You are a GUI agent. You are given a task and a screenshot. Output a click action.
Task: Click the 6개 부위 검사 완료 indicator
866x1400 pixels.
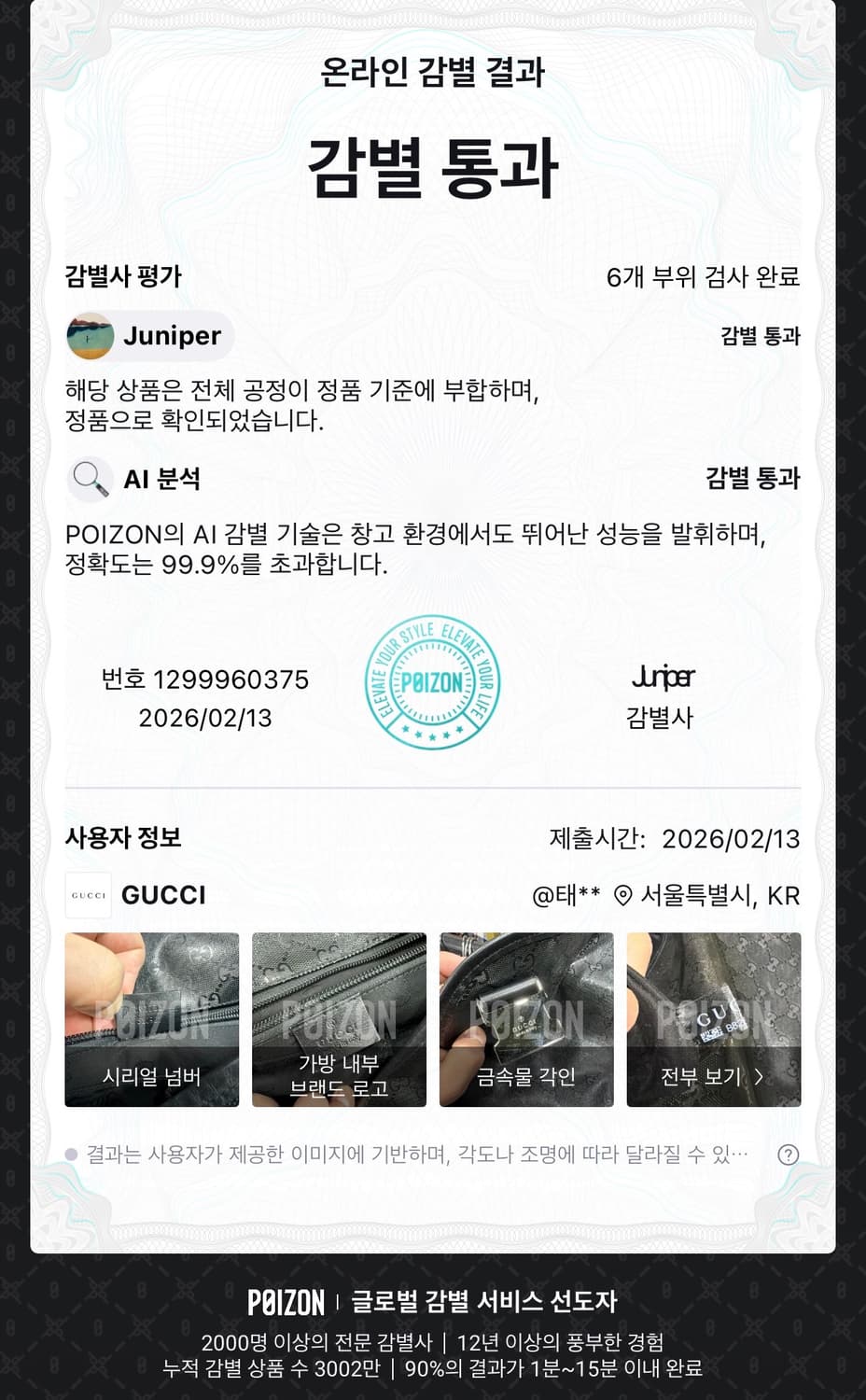(x=703, y=277)
